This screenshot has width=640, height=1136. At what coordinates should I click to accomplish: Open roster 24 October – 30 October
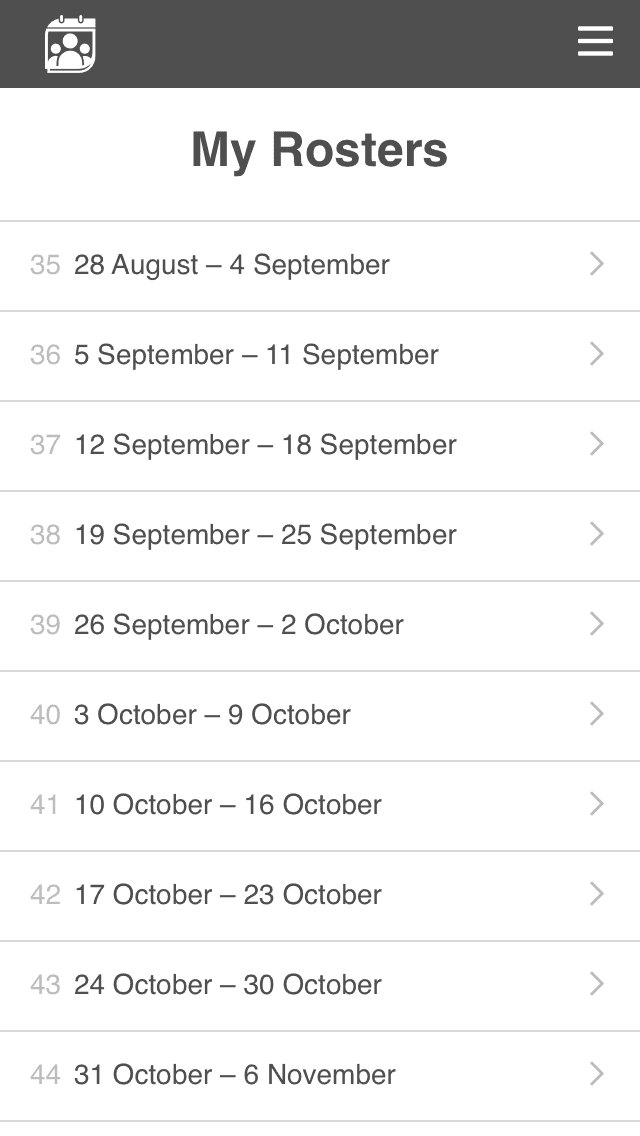(x=320, y=985)
